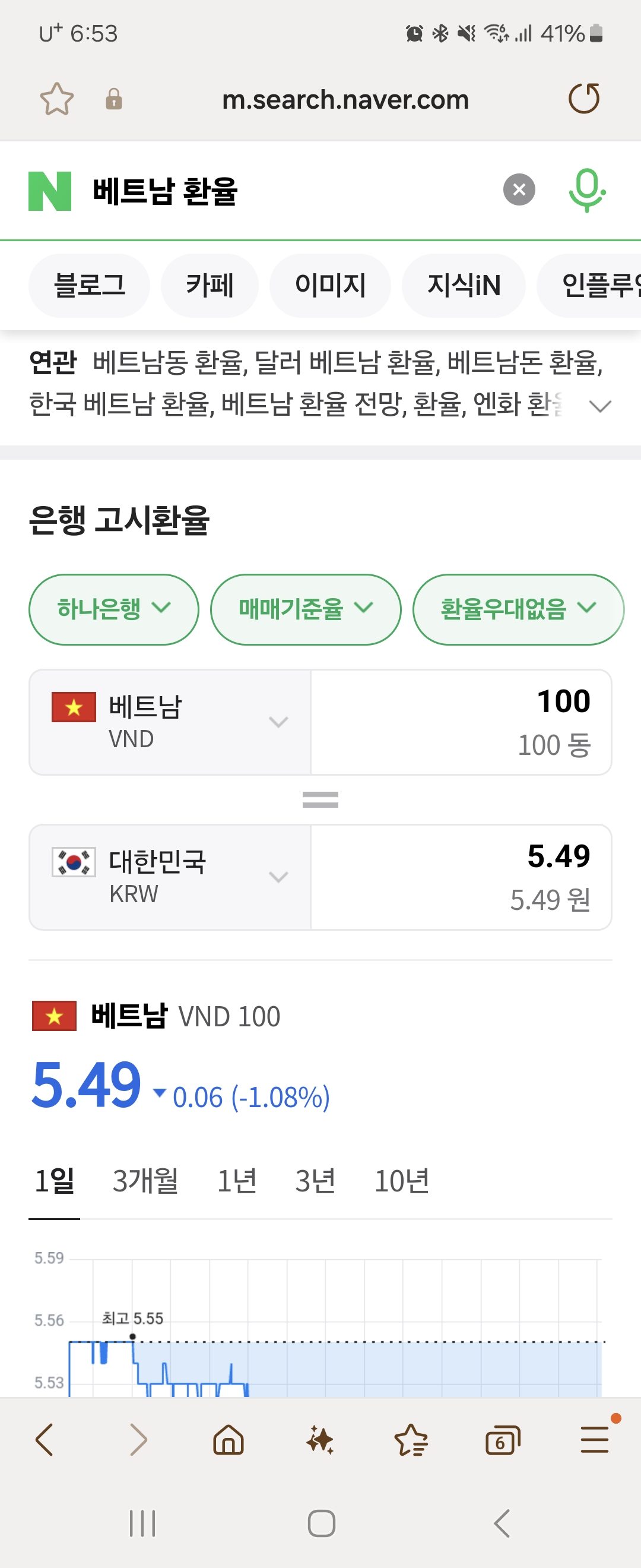Viewport: 641px width, 1568px height.
Task: Go to the browser home page
Action: [229, 1440]
